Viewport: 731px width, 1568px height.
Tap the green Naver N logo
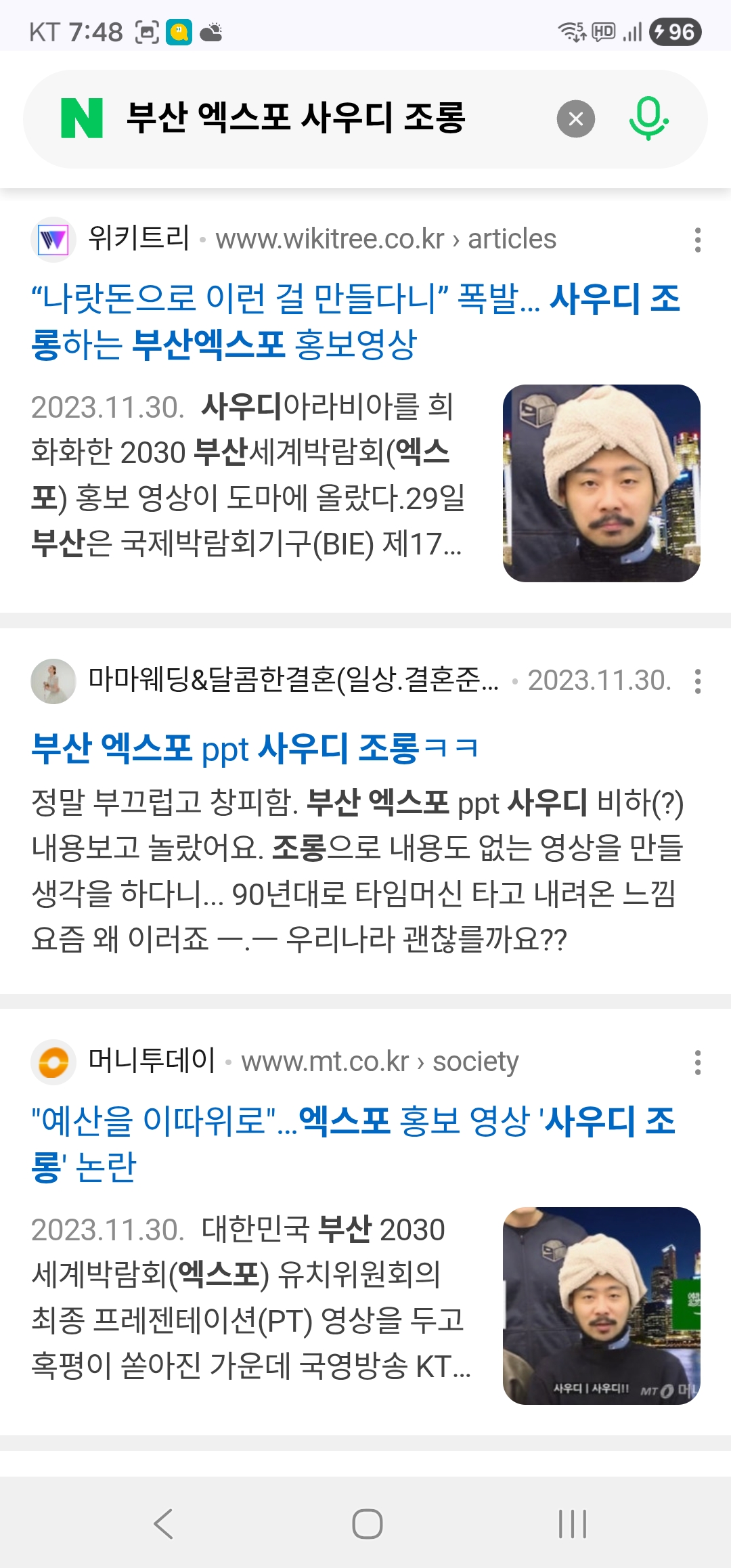coord(82,118)
